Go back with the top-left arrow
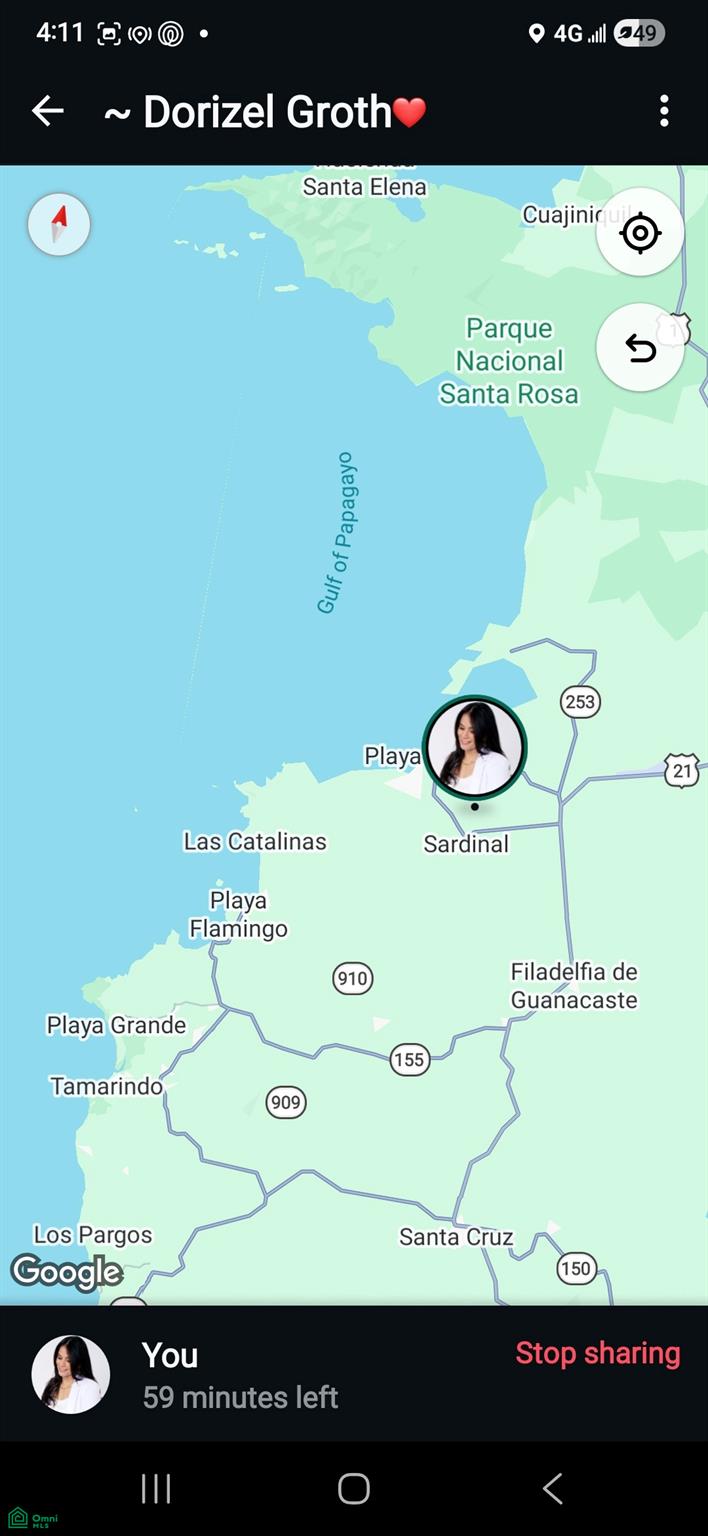Screen dimensions: 708x1536 point(47,111)
